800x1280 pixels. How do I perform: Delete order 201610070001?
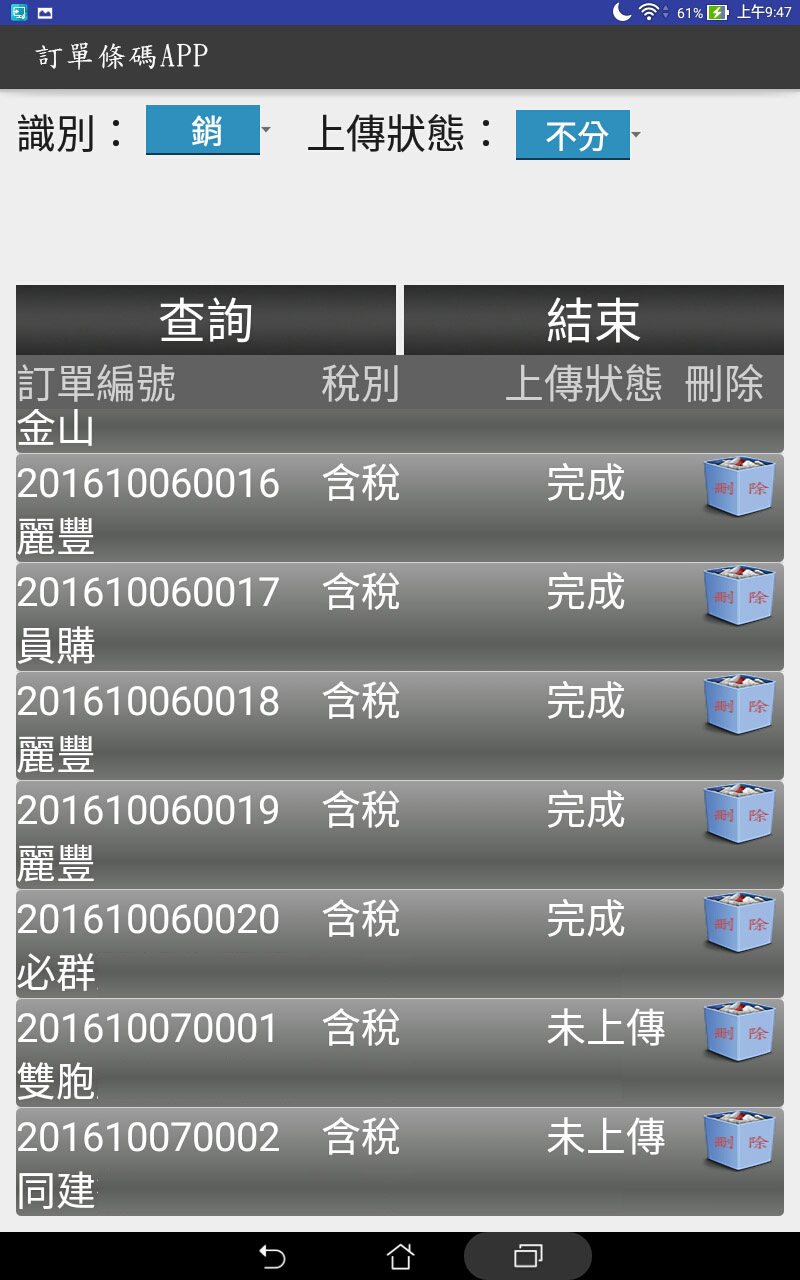pos(740,1032)
